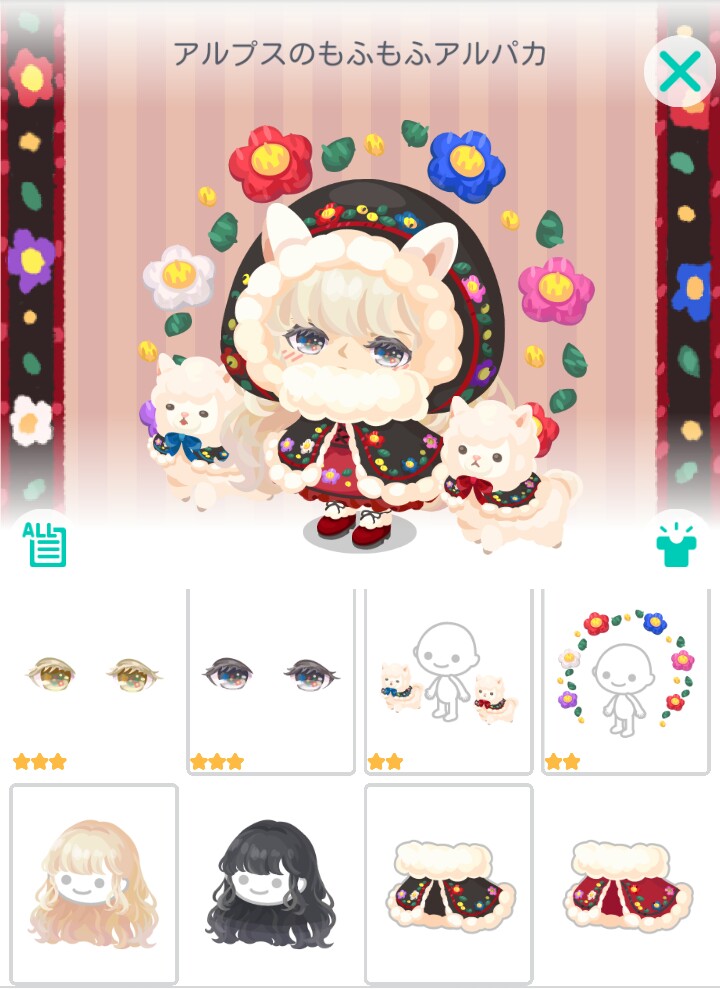The height and width of the screenshot is (989, 720).
Task: Pick the black fur-trimmed cape item
Action: pos(448,885)
